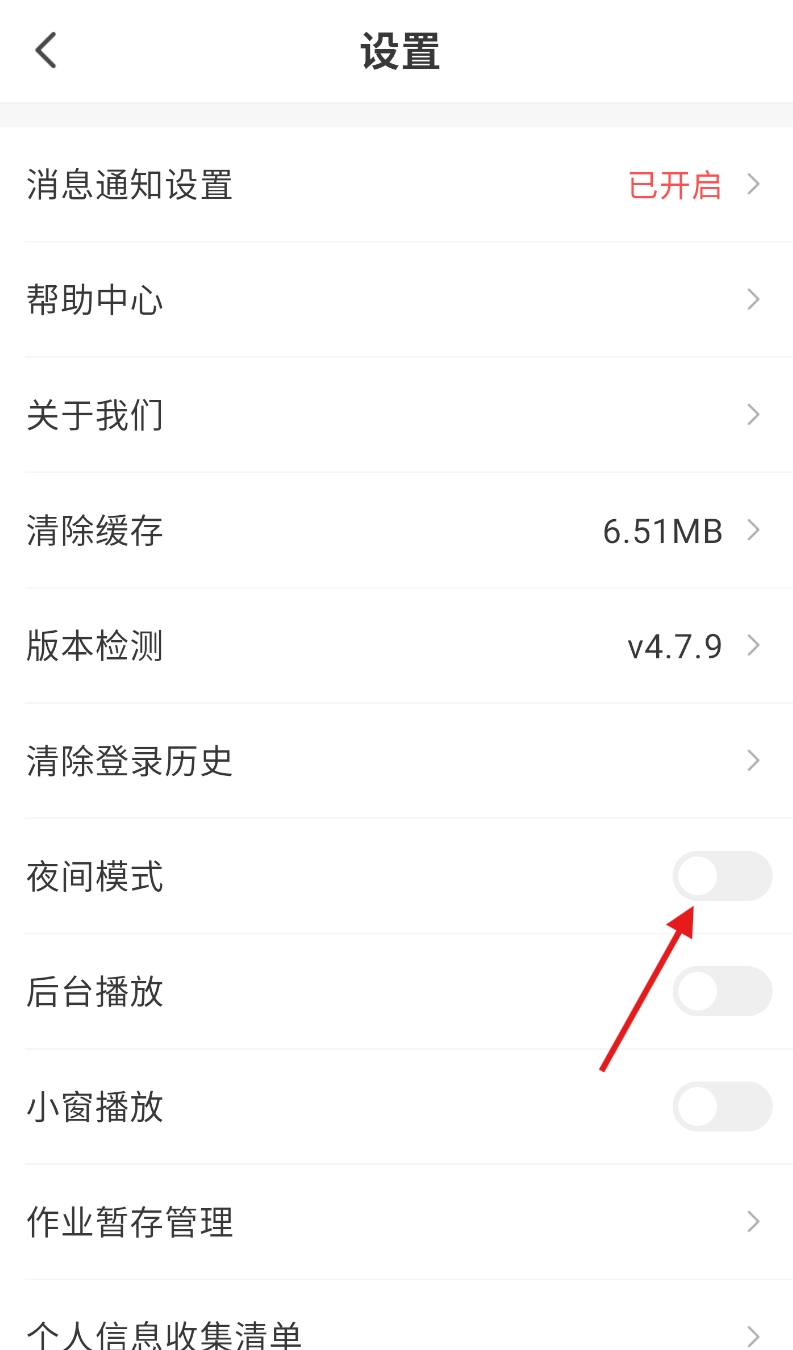Turn on 夜间模式
Viewport: 793px width, 1350px height.
click(722, 877)
